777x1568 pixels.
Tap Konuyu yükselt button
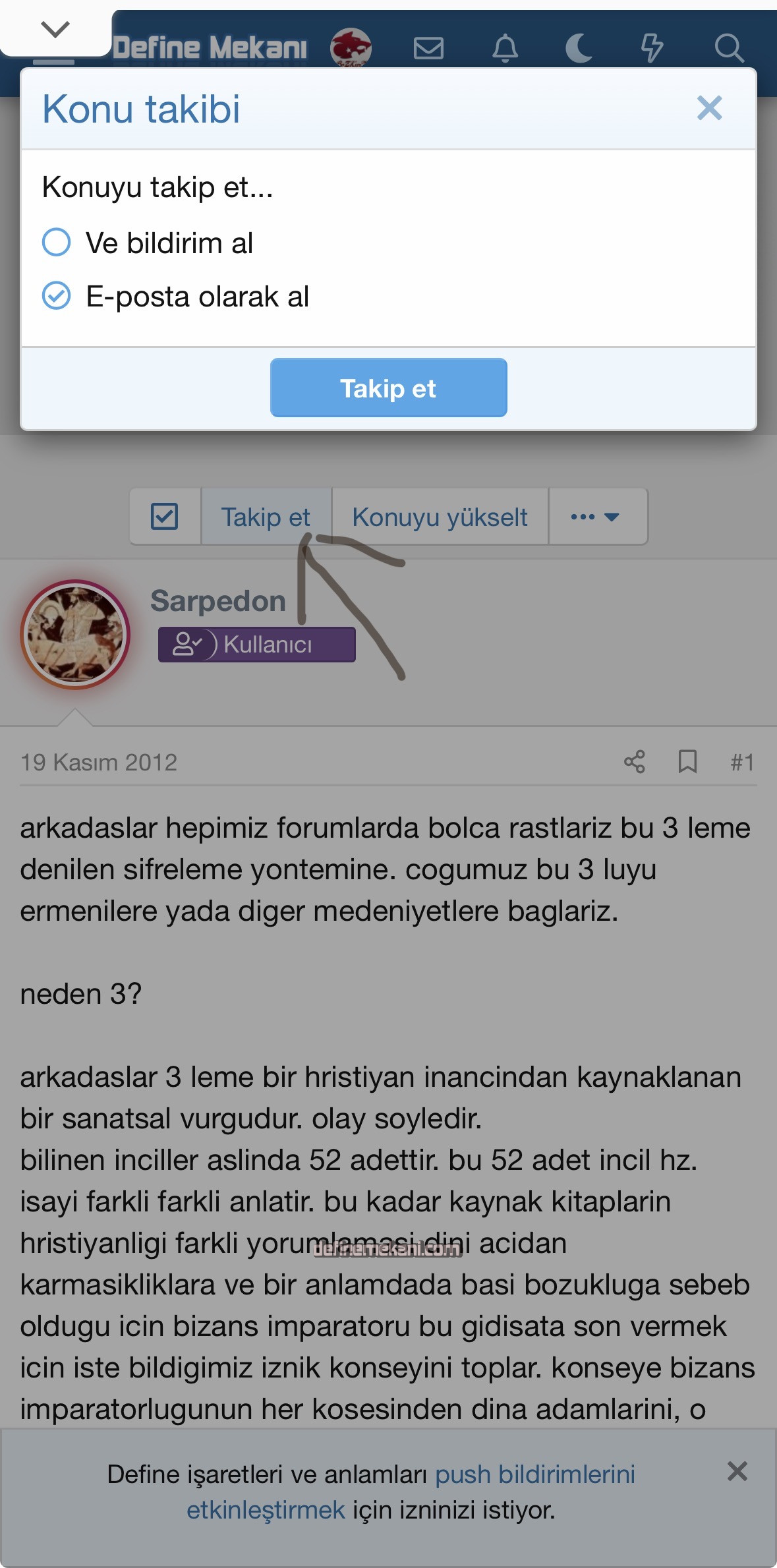440,517
